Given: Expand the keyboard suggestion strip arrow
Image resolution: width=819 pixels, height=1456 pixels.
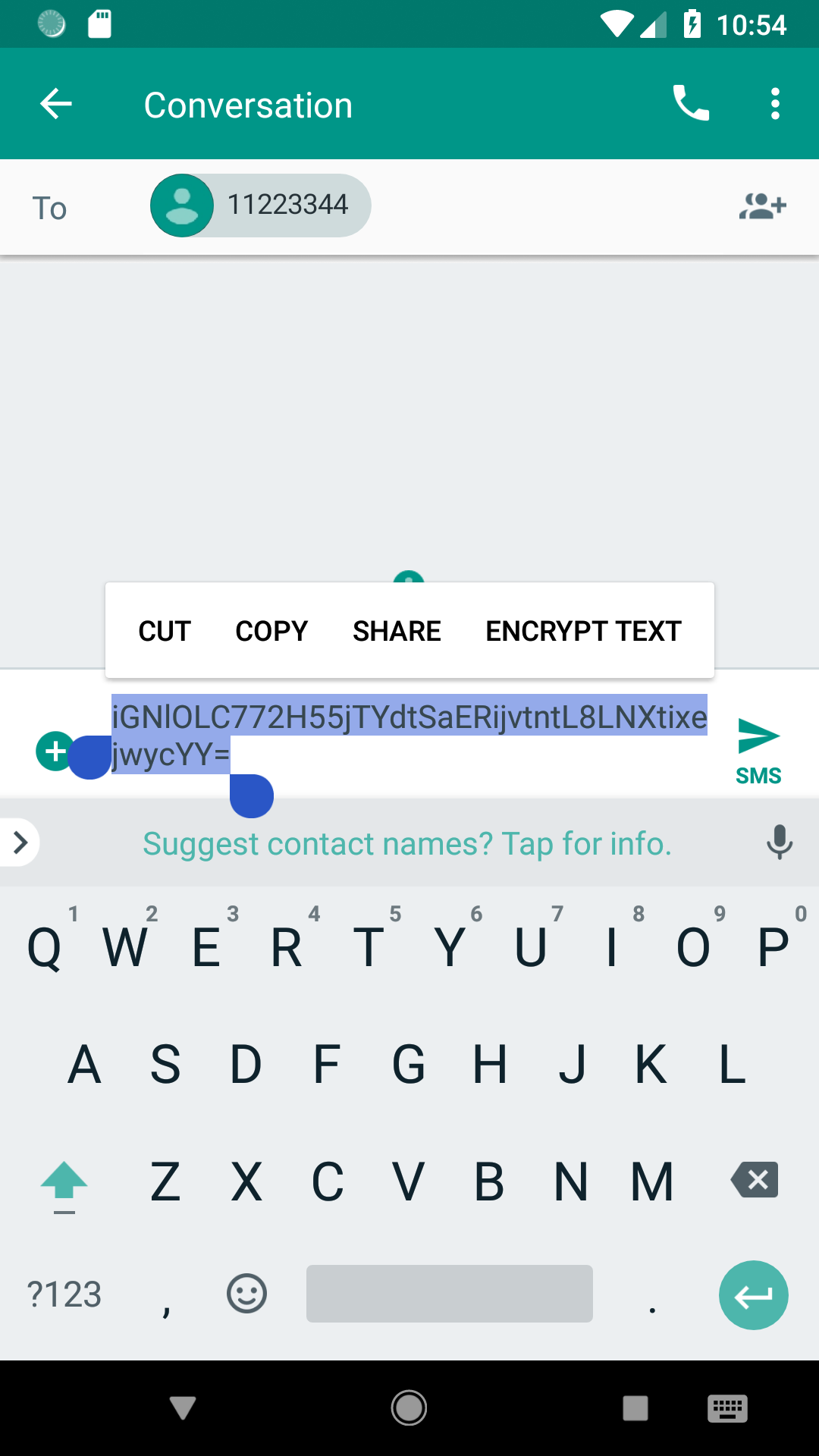Looking at the screenshot, I should click(x=20, y=842).
